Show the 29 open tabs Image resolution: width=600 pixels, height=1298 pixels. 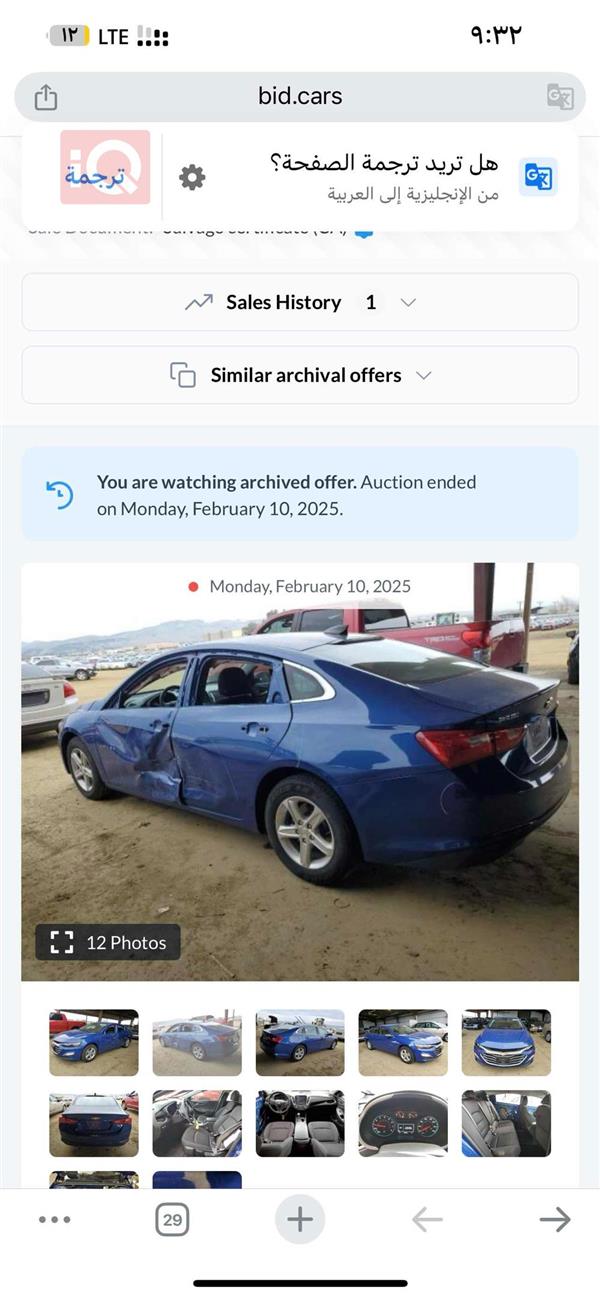coord(172,1219)
